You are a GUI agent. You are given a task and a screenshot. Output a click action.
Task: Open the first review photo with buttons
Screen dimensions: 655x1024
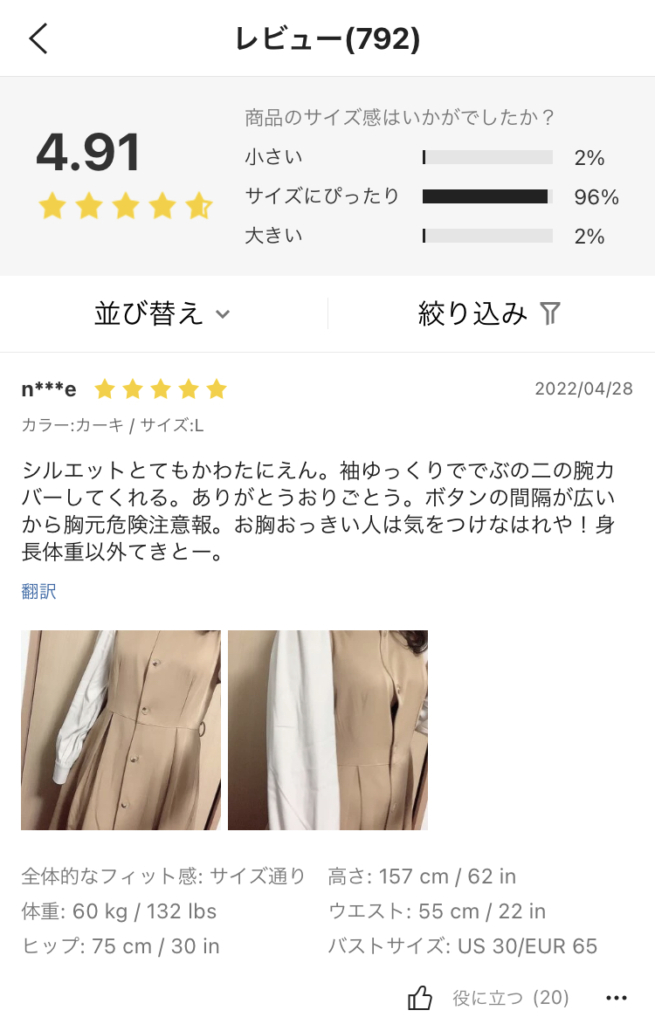point(121,730)
